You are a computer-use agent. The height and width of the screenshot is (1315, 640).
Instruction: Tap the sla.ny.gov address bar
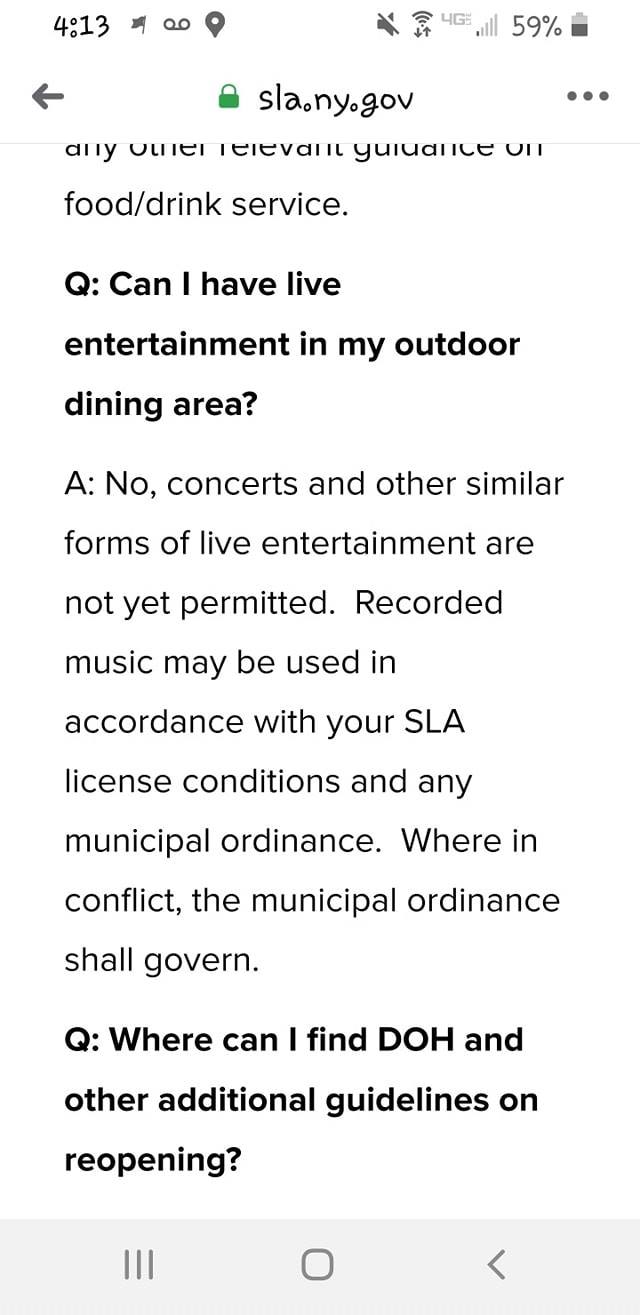316,98
